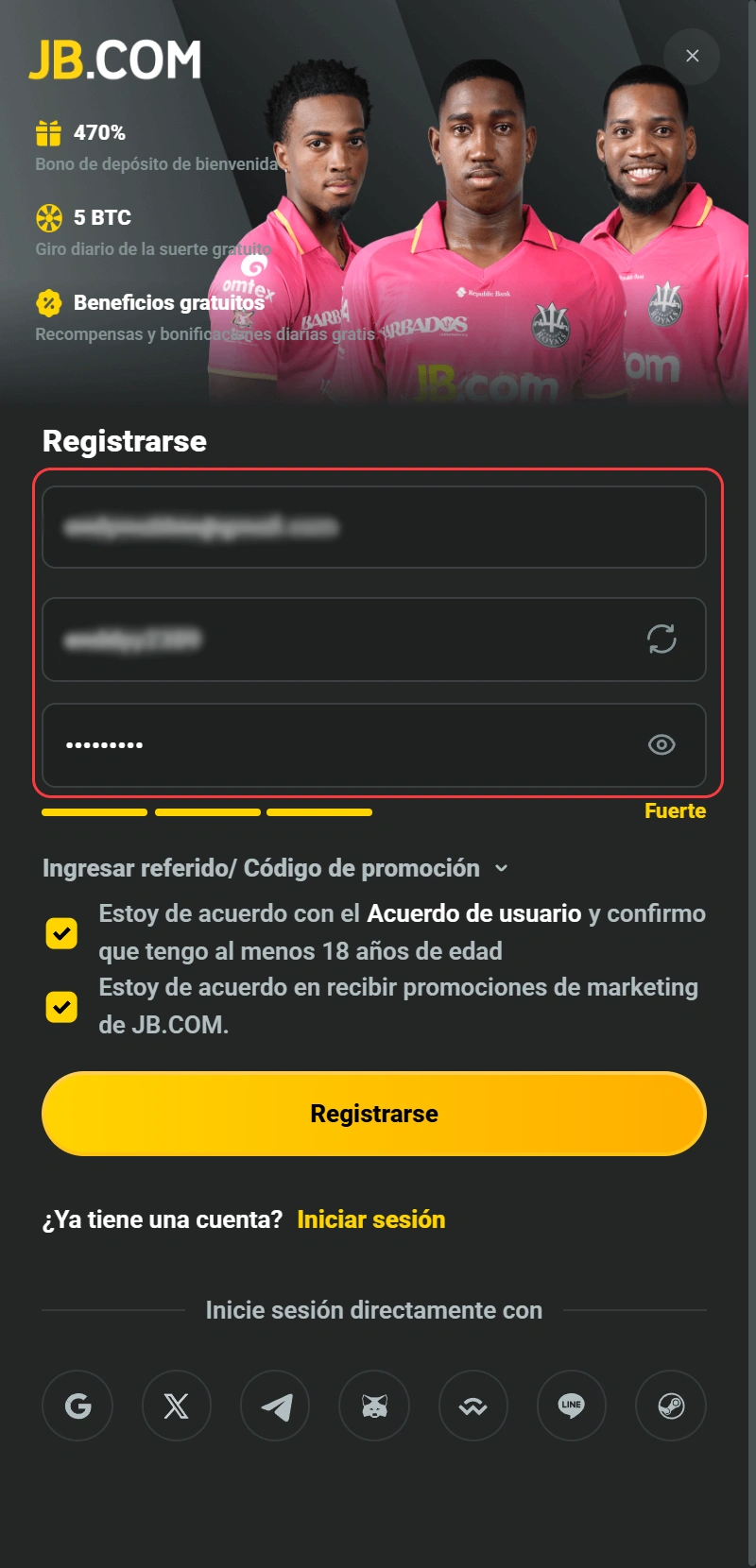Sign in with the LINE icon
756x1568 pixels.
pyautogui.click(x=571, y=1406)
